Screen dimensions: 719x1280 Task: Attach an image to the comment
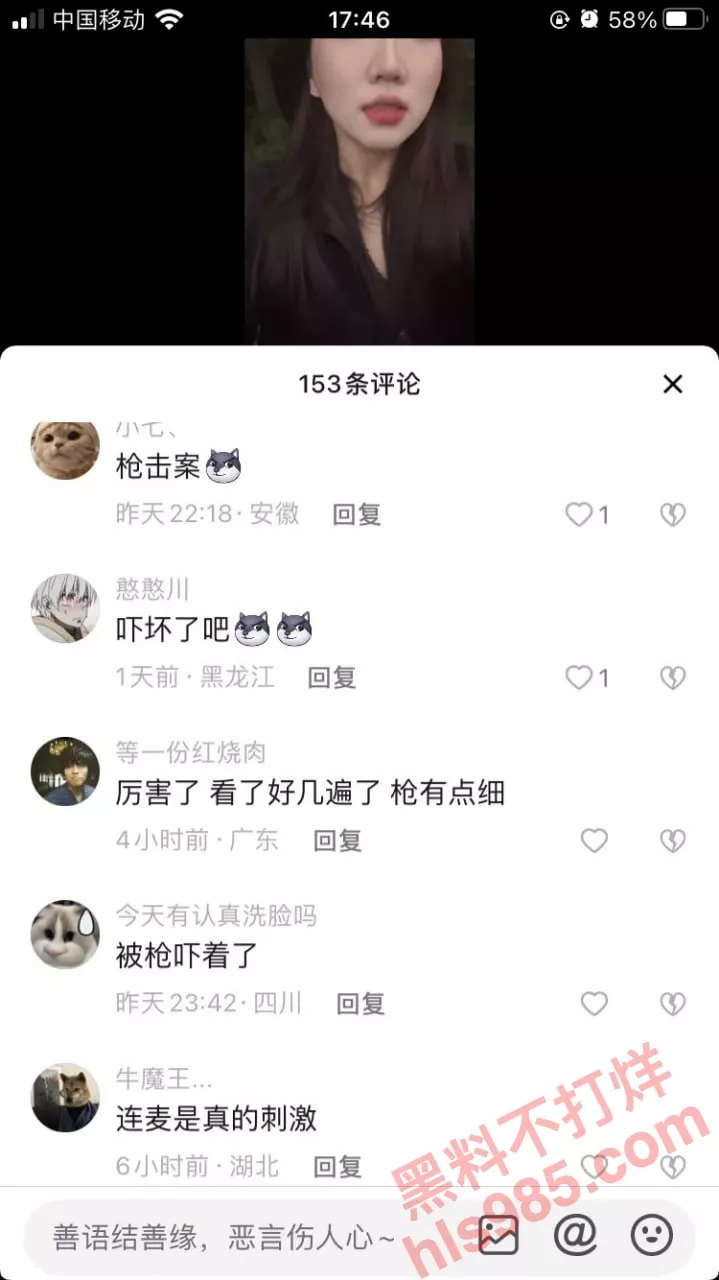tap(498, 1237)
